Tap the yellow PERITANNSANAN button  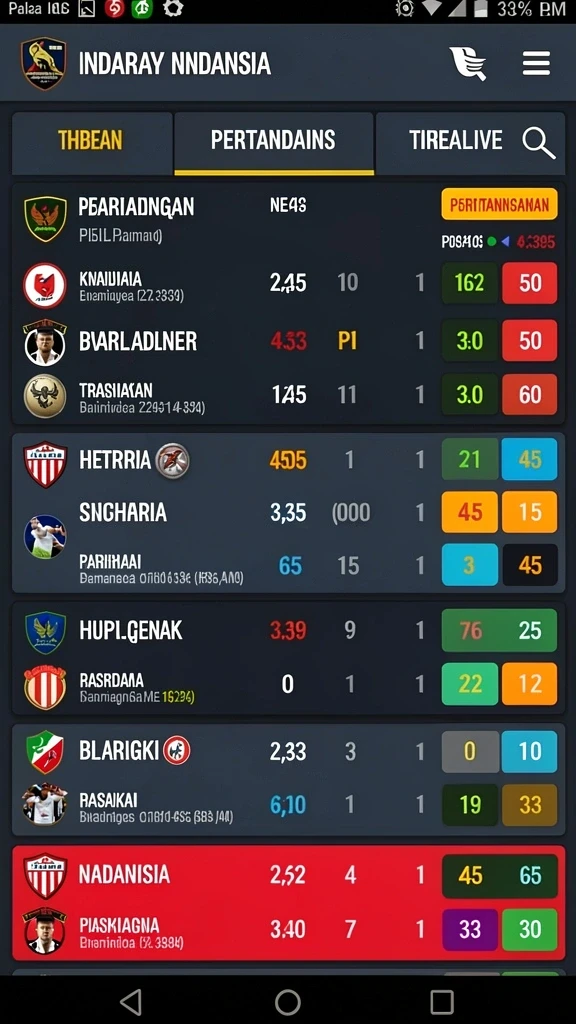pyautogui.click(x=500, y=204)
